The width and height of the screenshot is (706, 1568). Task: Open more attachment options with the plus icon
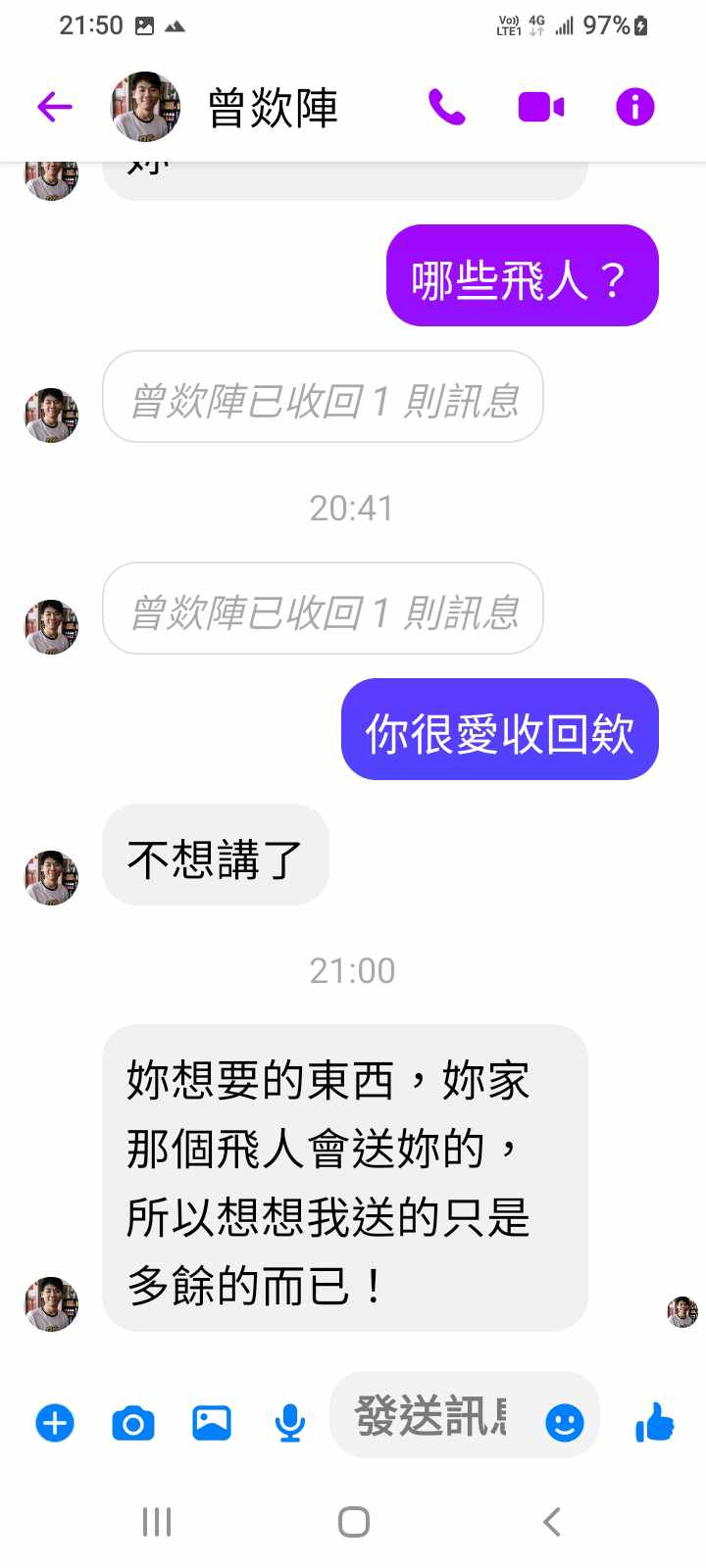(55, 1422)
